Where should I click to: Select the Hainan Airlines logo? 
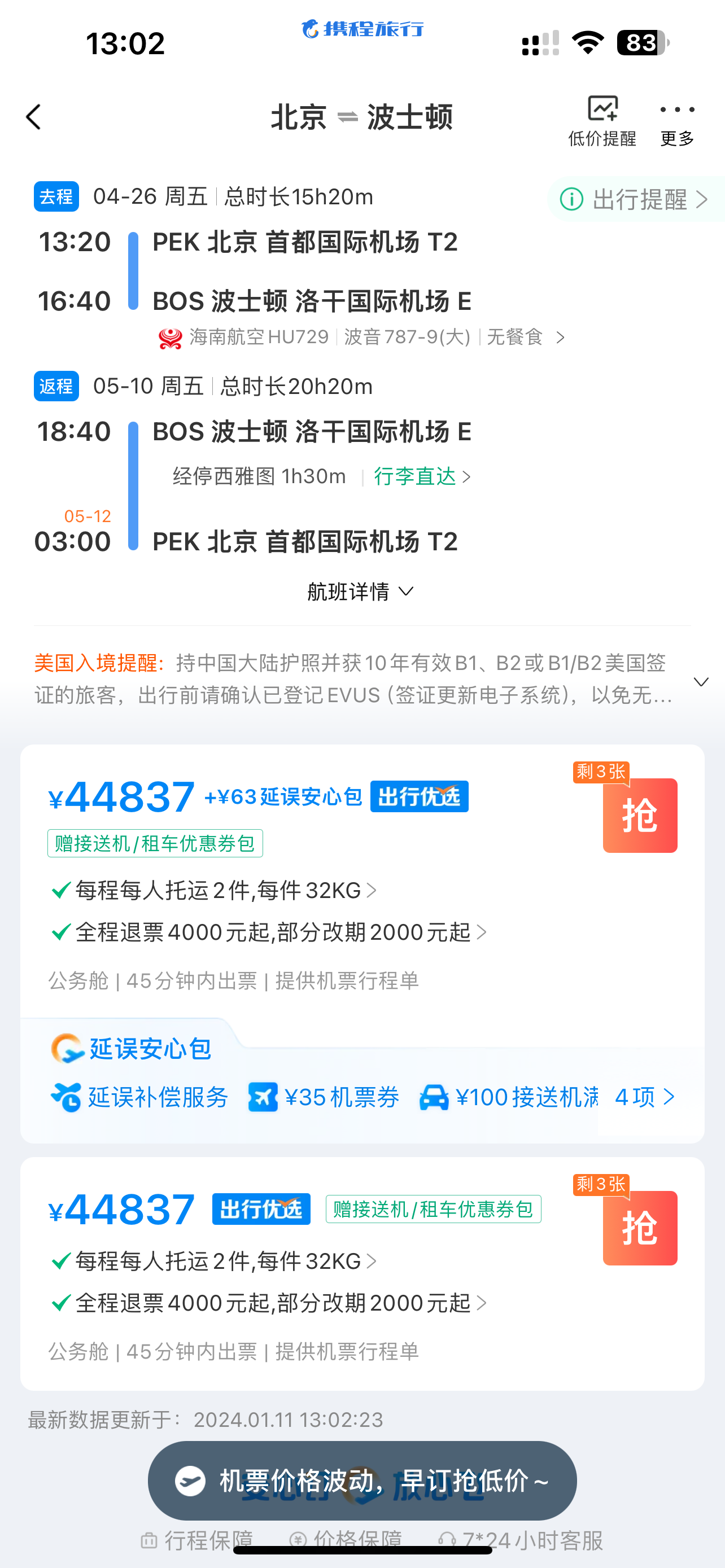click(169, 338)
